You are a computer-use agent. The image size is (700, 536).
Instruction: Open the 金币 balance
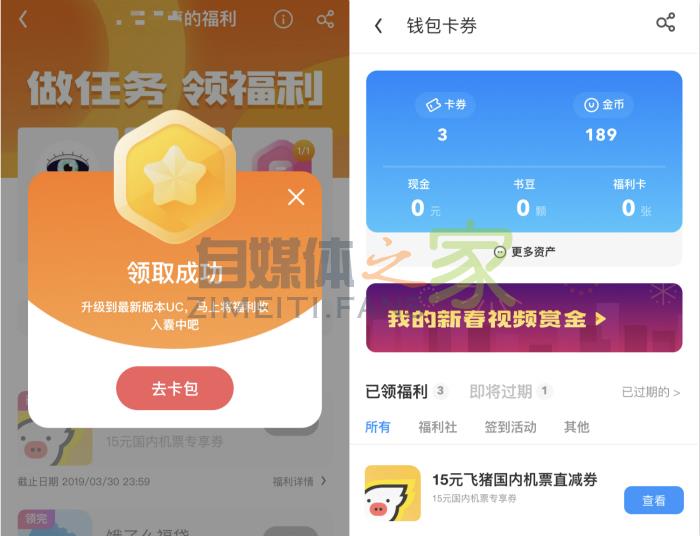601,118
